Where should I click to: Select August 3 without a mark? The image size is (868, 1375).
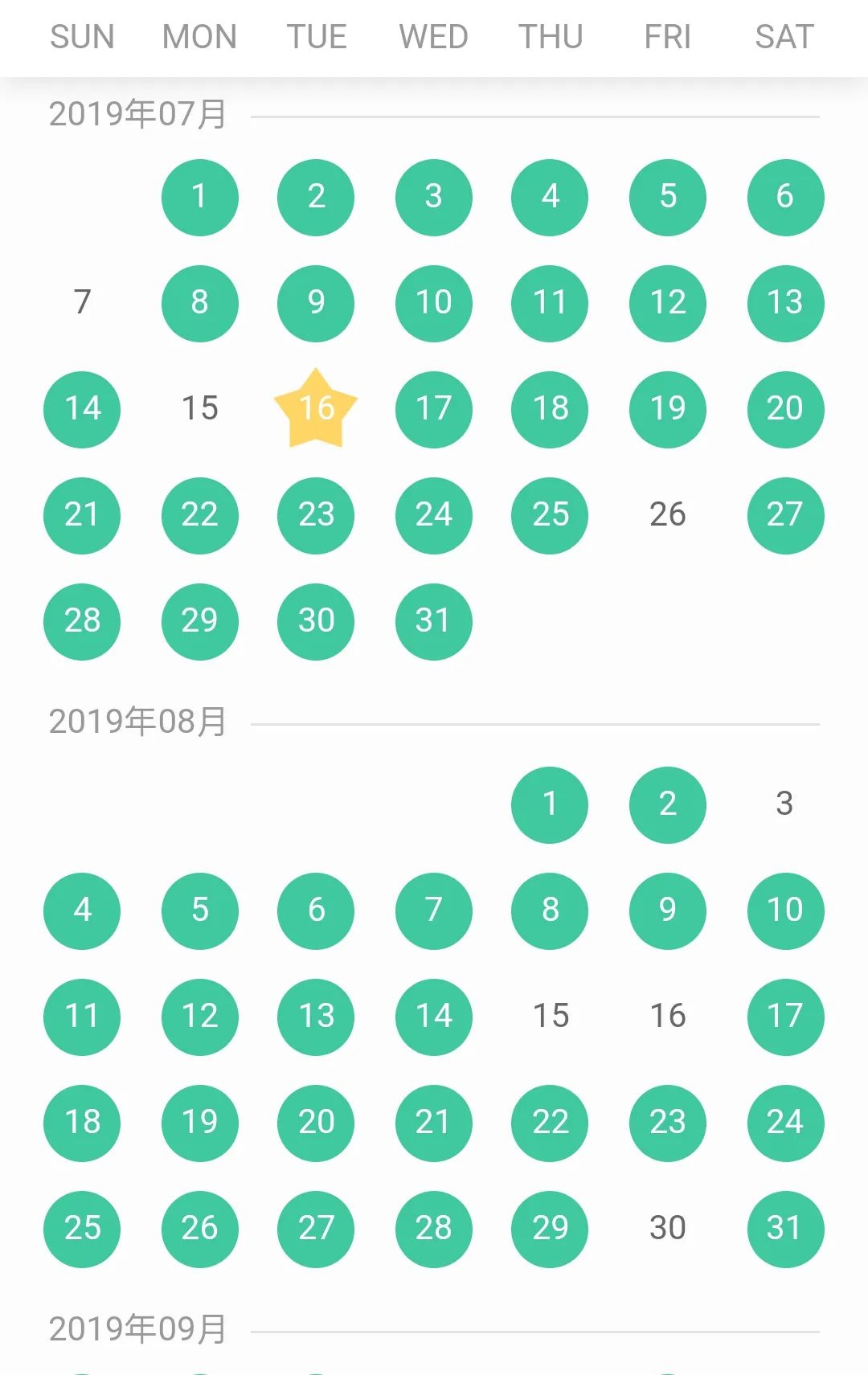click(784, 804)
